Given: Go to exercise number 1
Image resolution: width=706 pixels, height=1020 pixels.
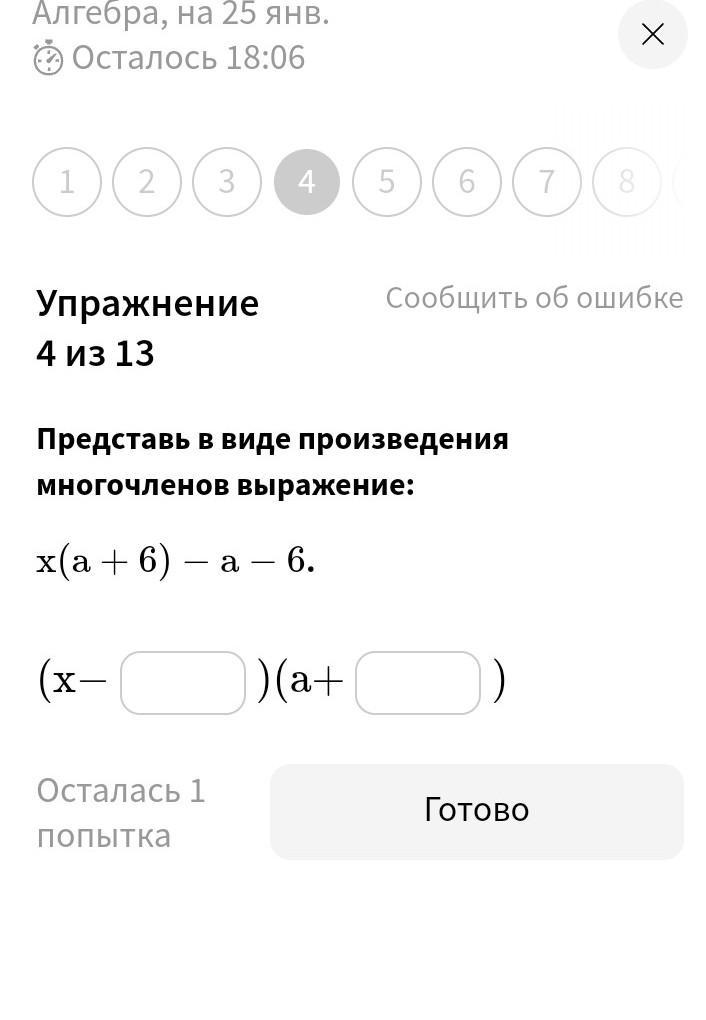Looking at the screenshot, I should [x=67, y=182].
